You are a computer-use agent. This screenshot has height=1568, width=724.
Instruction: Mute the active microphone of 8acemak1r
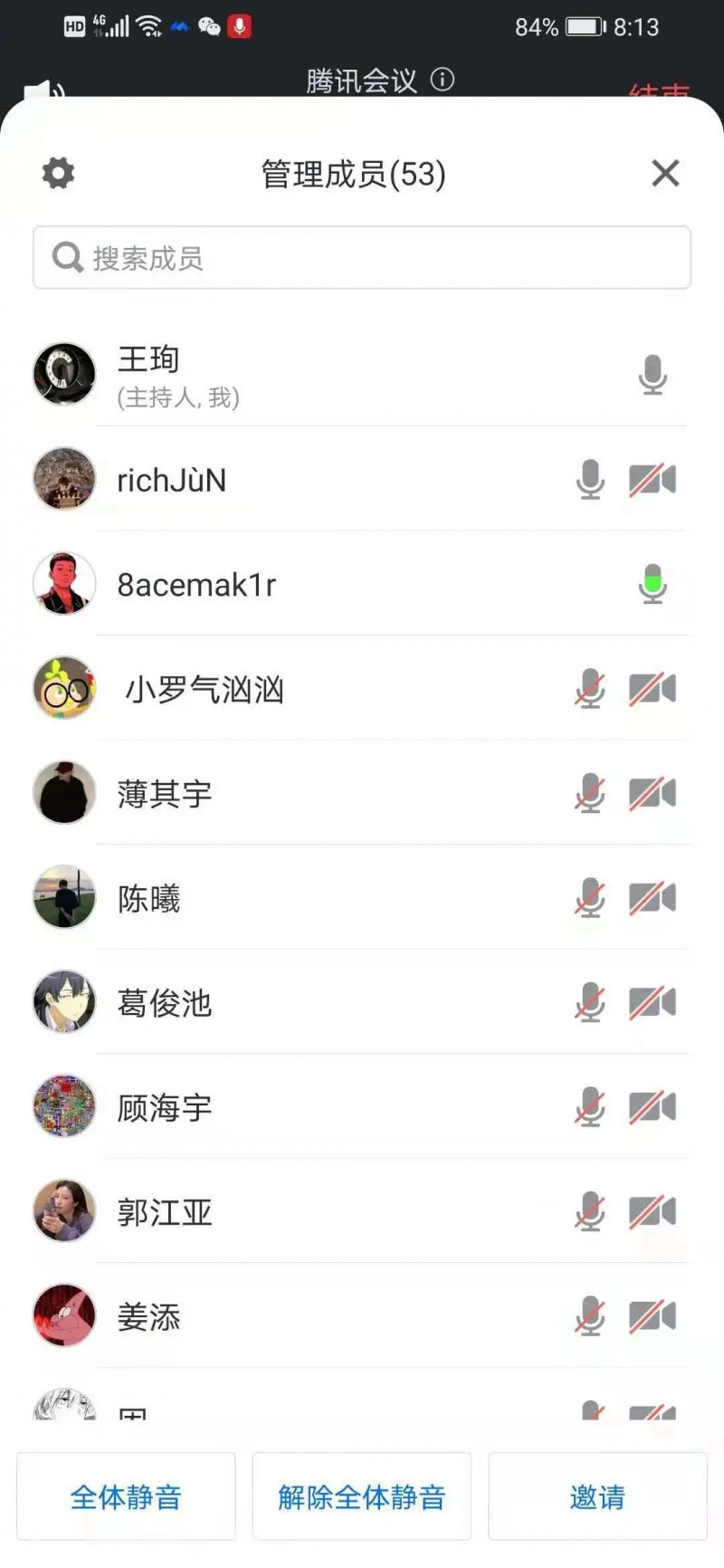click(653, 584)
